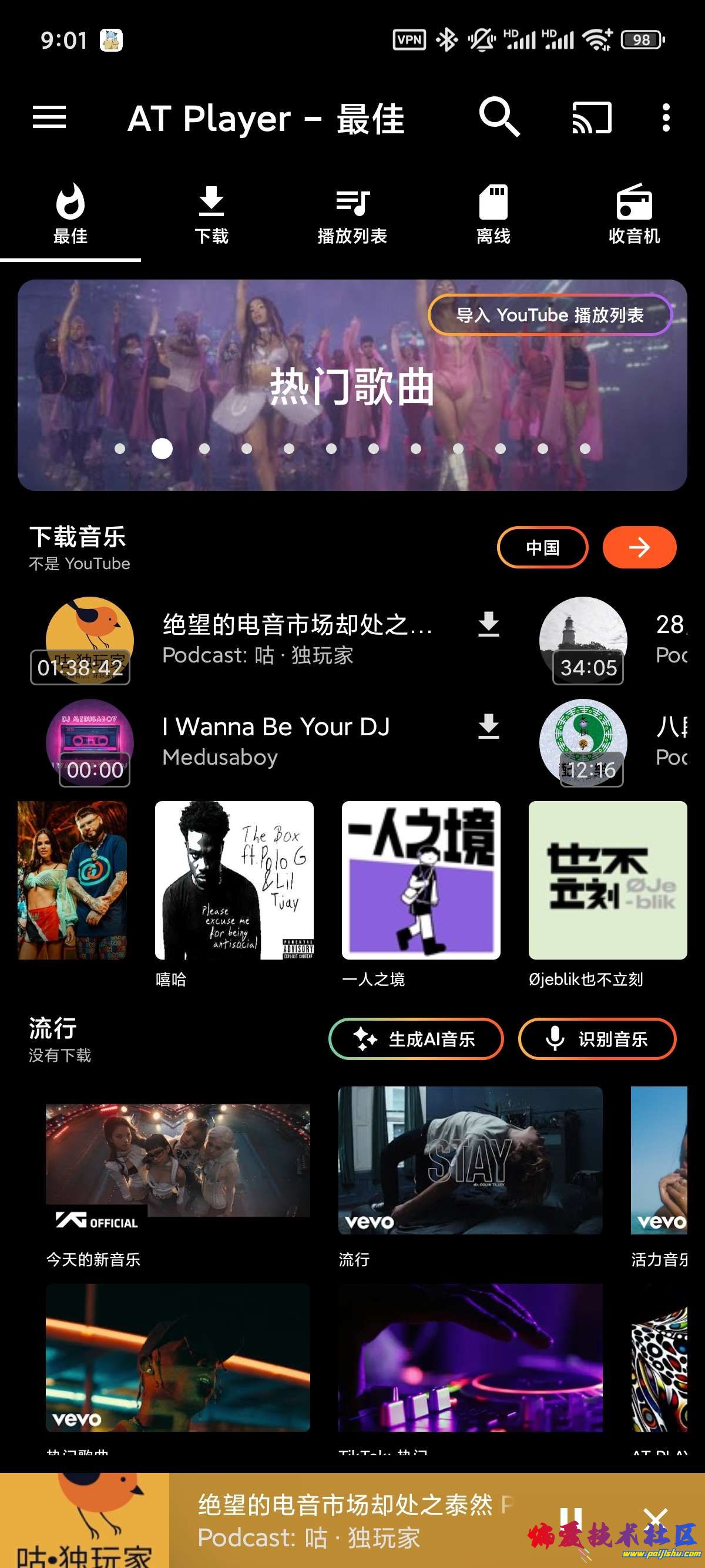Tap 导入 YouTube 播放列表 button
This screenshot has height=1568, width=705.
(550, 315)
